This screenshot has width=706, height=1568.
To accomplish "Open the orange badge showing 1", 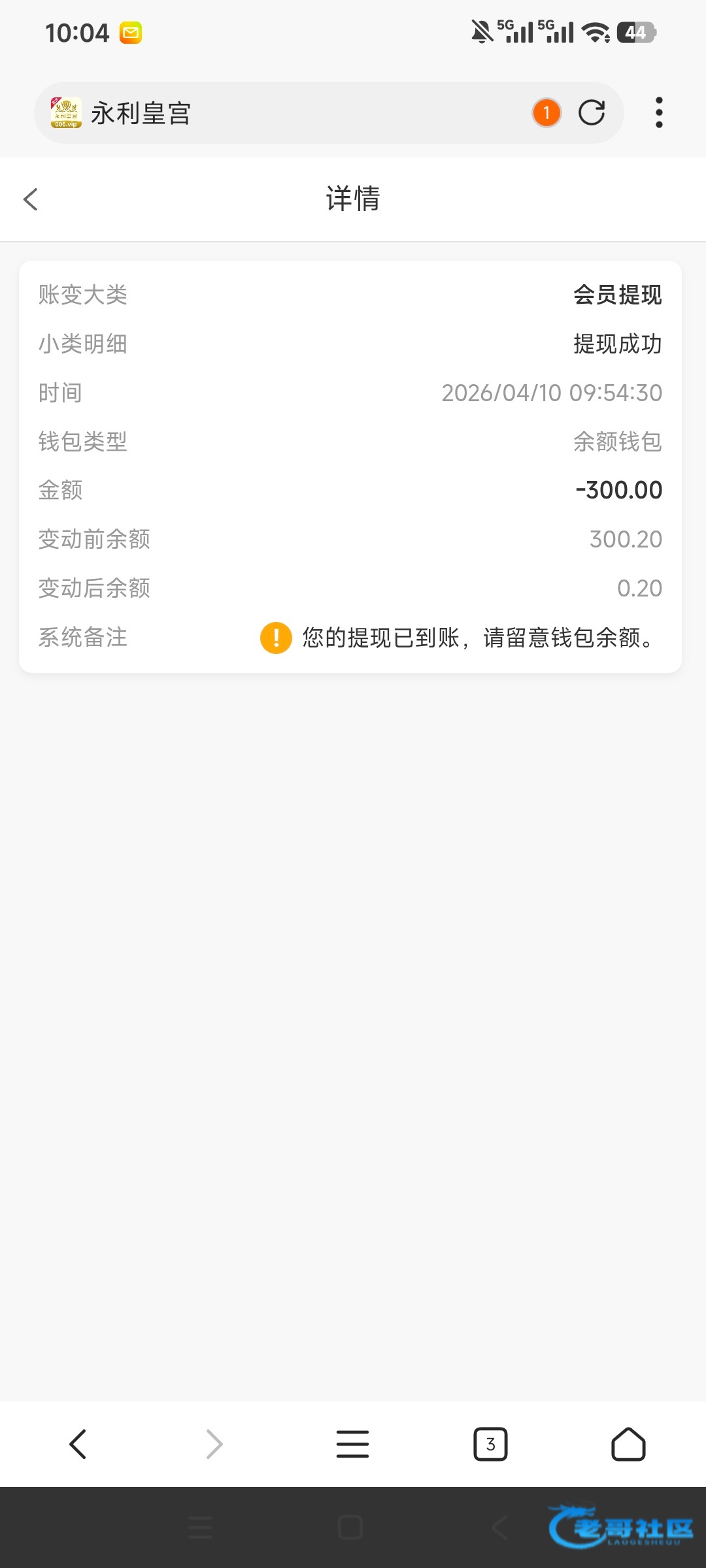I will pyautogui.click(x=546, y=112).
